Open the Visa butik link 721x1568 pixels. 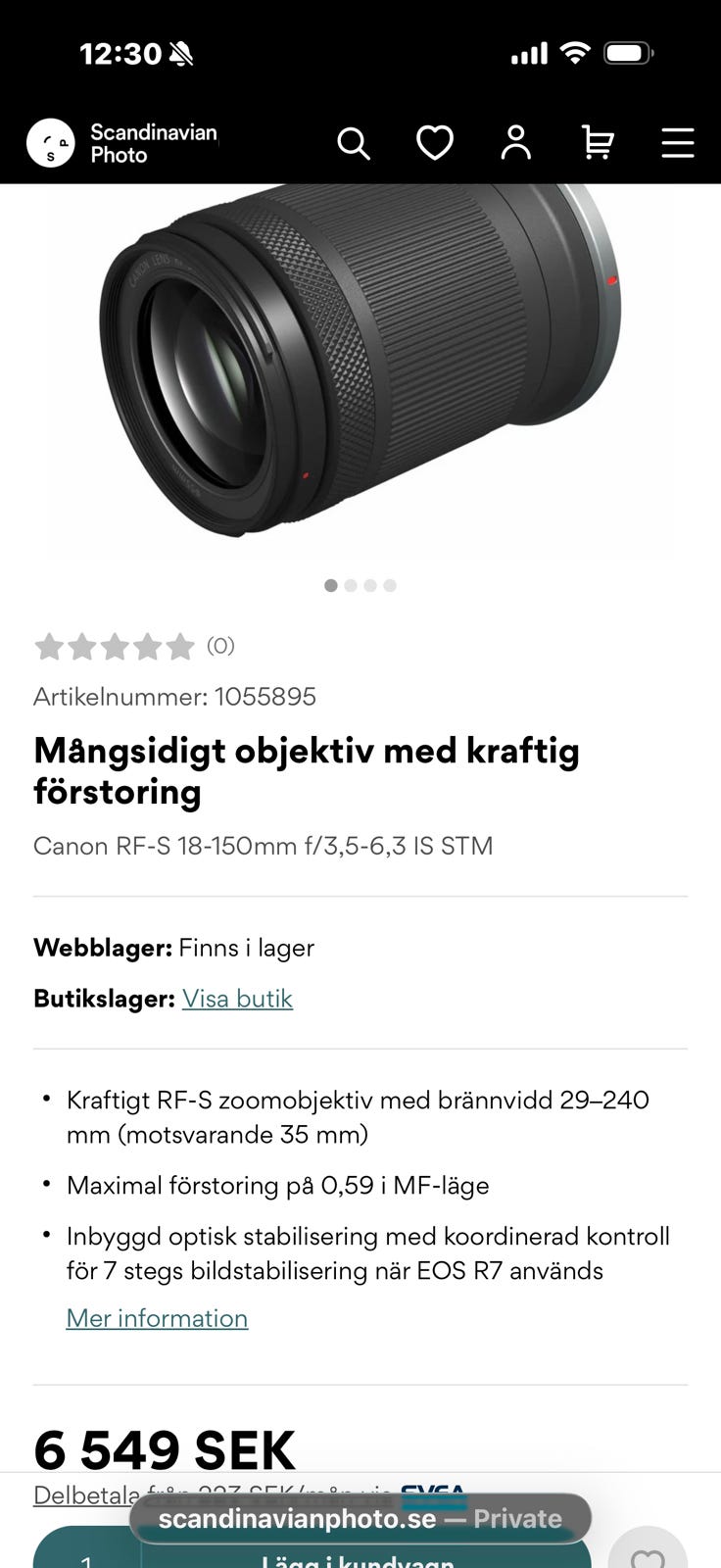pos(237,998)
